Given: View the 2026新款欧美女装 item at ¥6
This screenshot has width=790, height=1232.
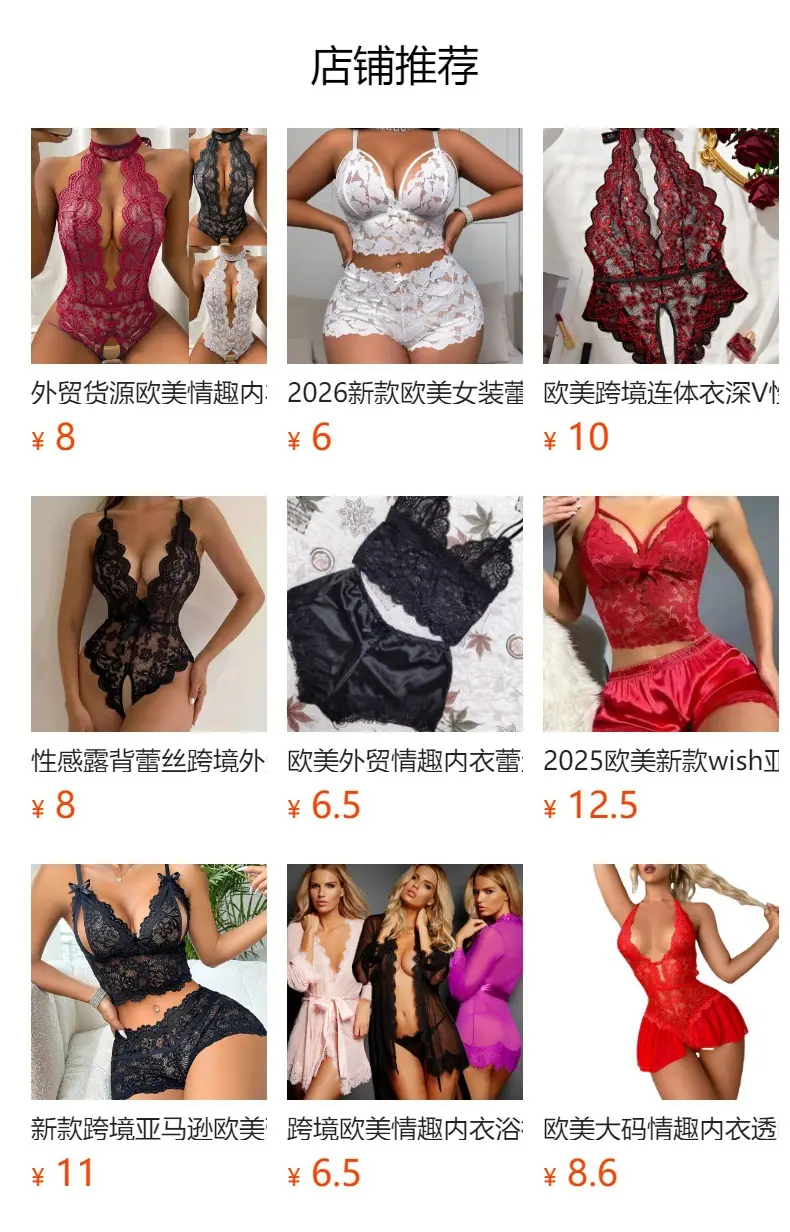Looking at the screenshot, I should tap(405, 291).
